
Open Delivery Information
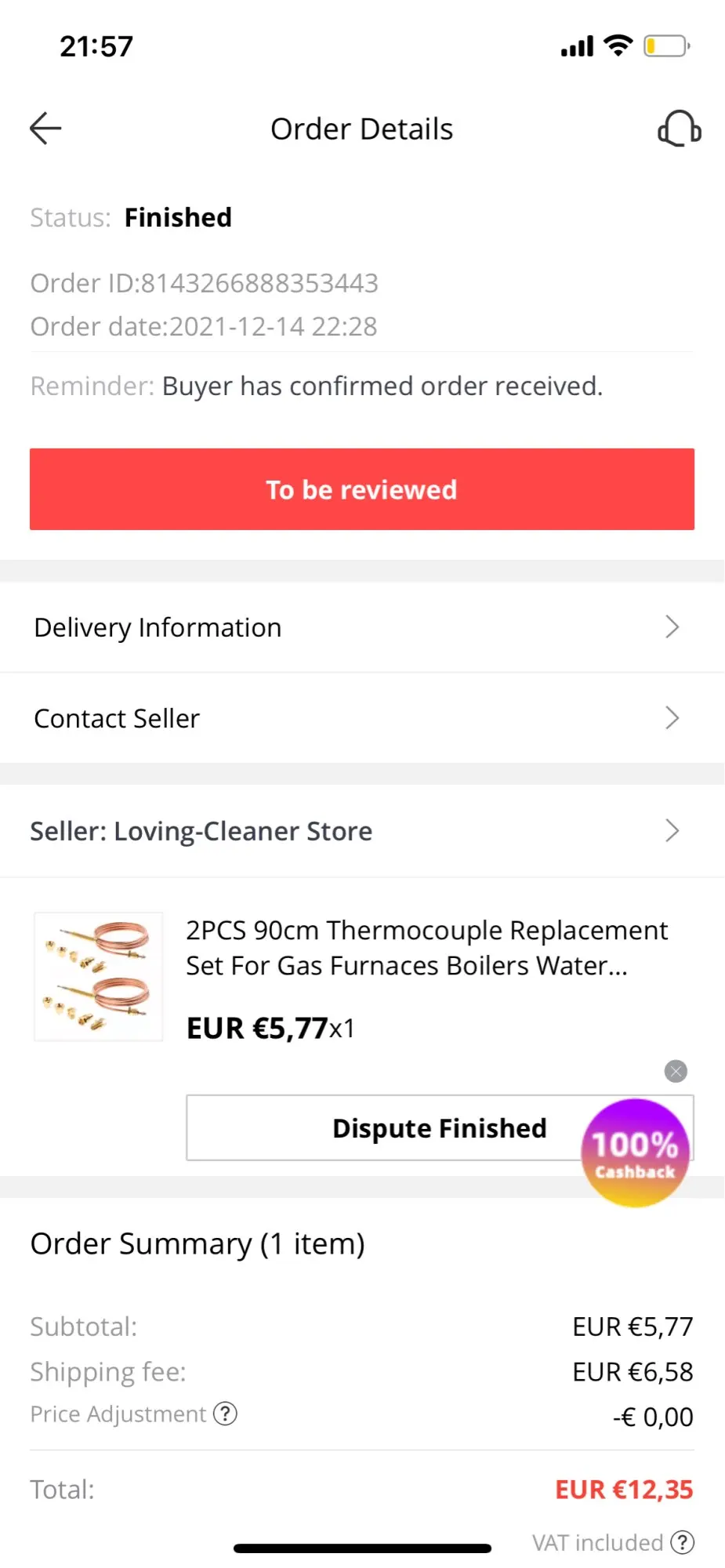pos(362,627)
